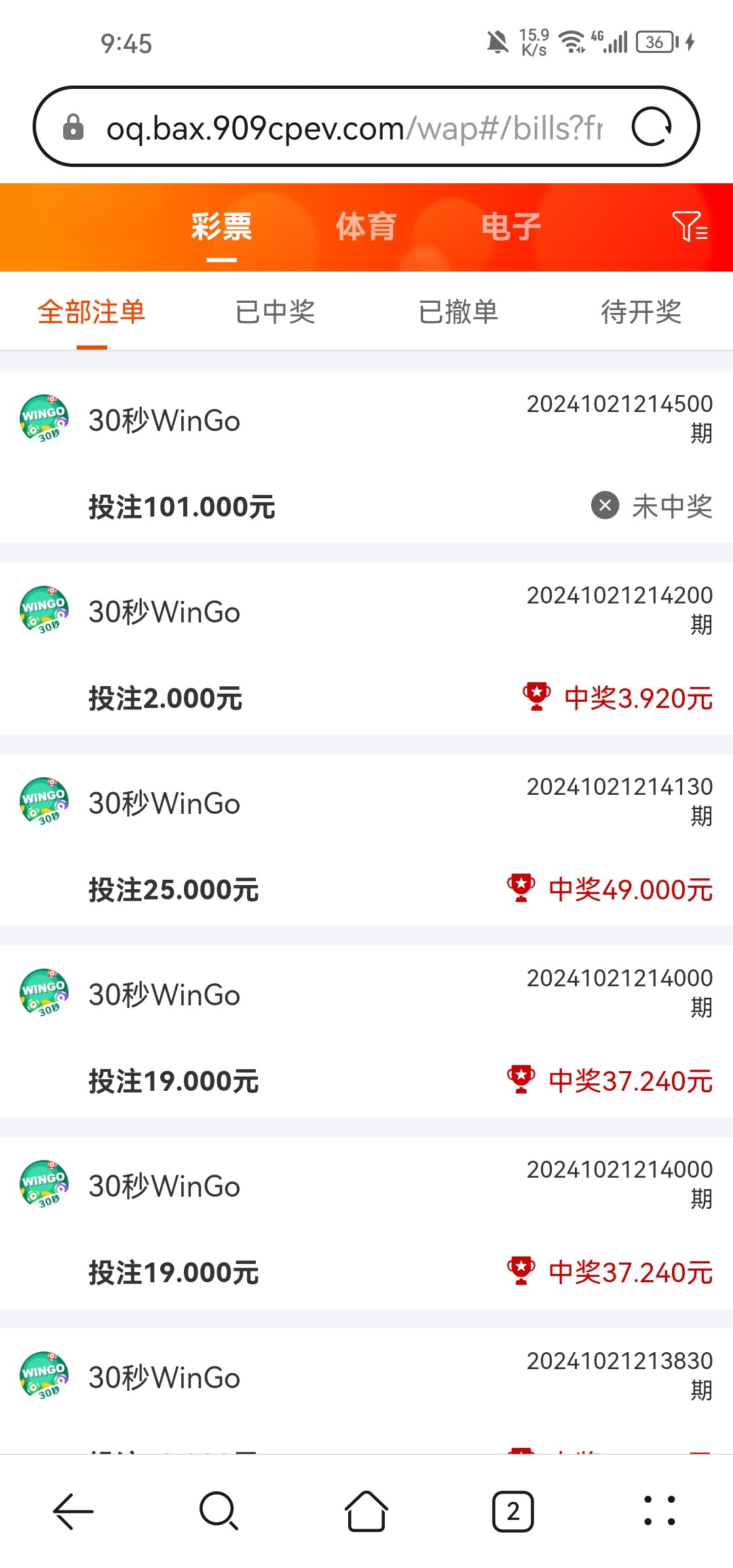
Task: Tap the browser address bar
Action: point(353,127)
